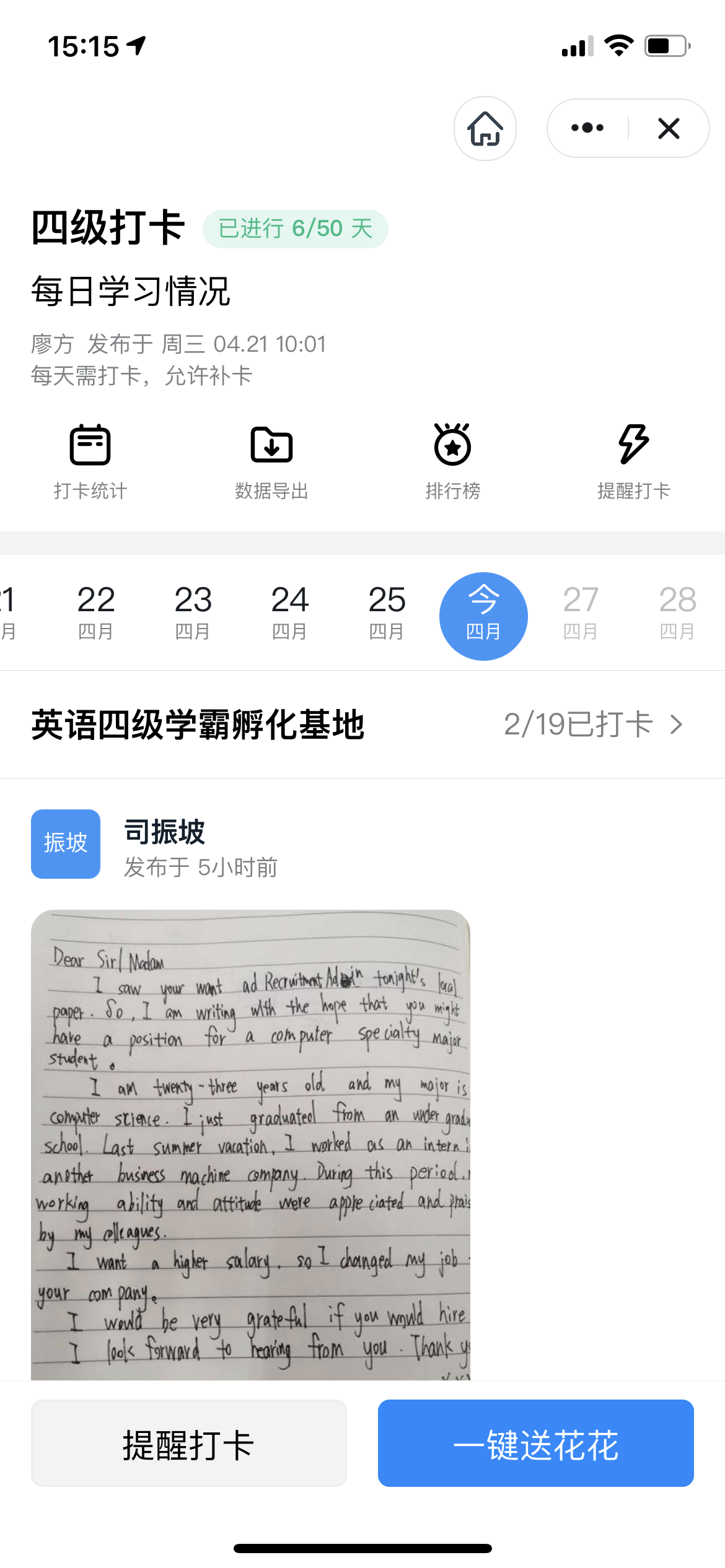View 司振坡's handwritten letter photo
This screenshot has height=1568, width=725.
click(250, 1144)
